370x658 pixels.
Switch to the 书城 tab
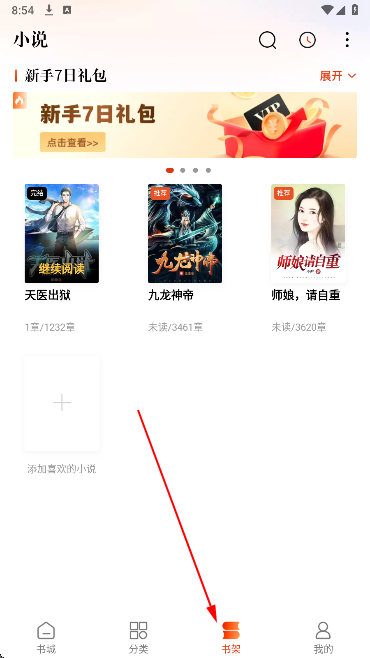(x=46, y=638)
